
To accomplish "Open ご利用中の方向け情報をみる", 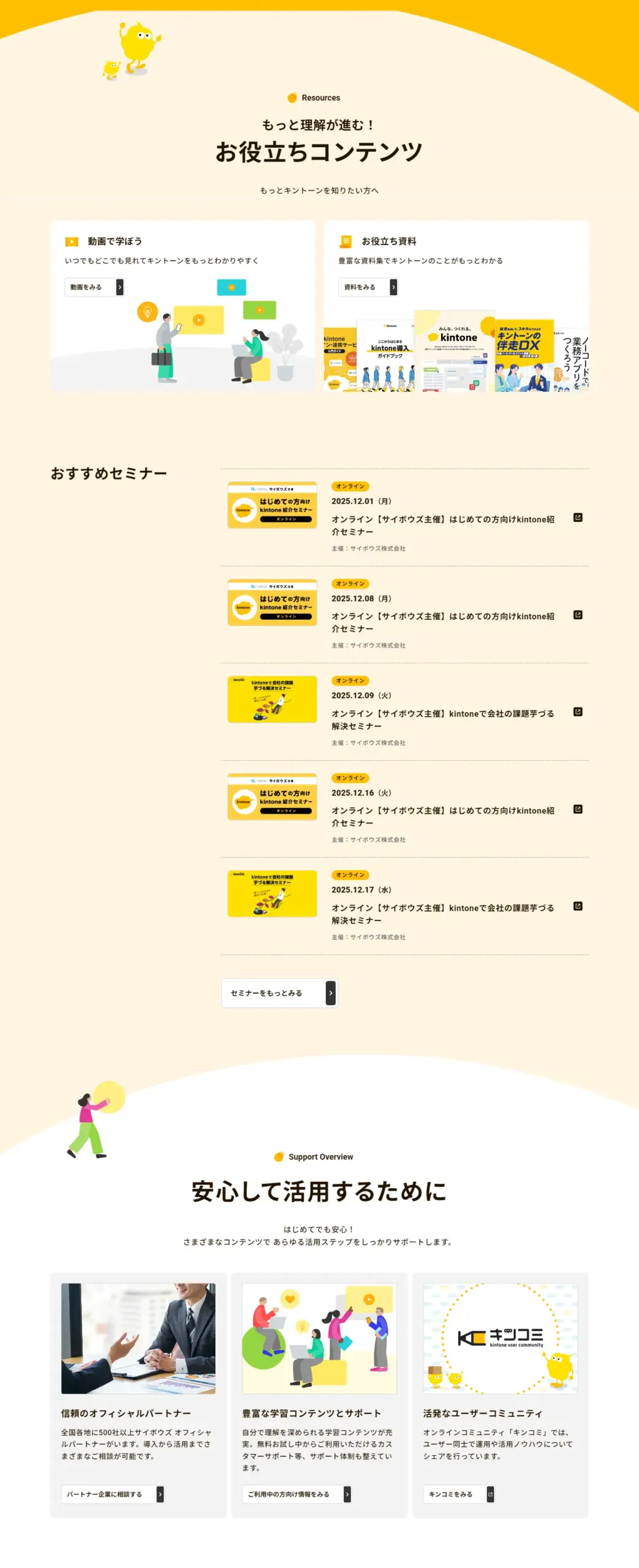I will pyautogui.click(x=296, y=1493).
